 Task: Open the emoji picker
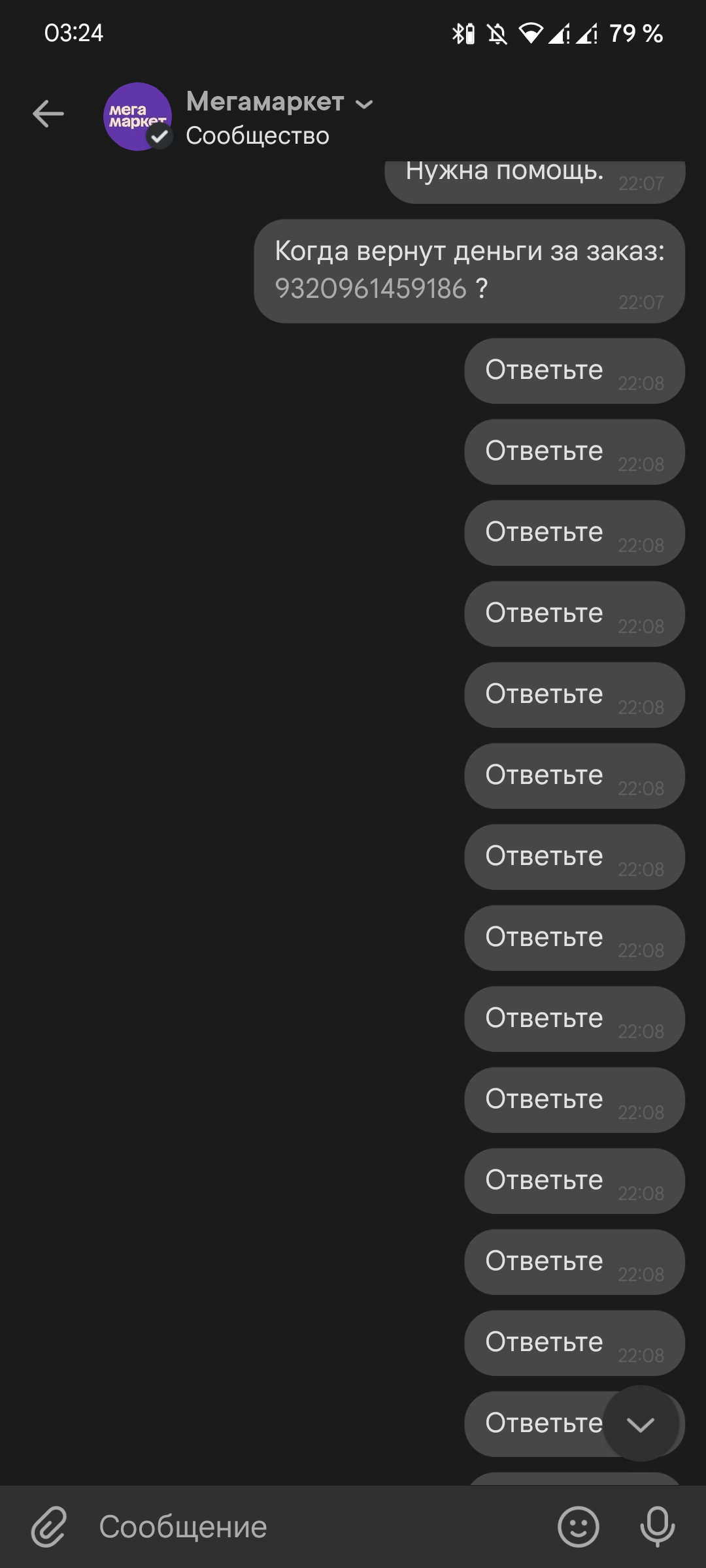tap(578, 1527)
